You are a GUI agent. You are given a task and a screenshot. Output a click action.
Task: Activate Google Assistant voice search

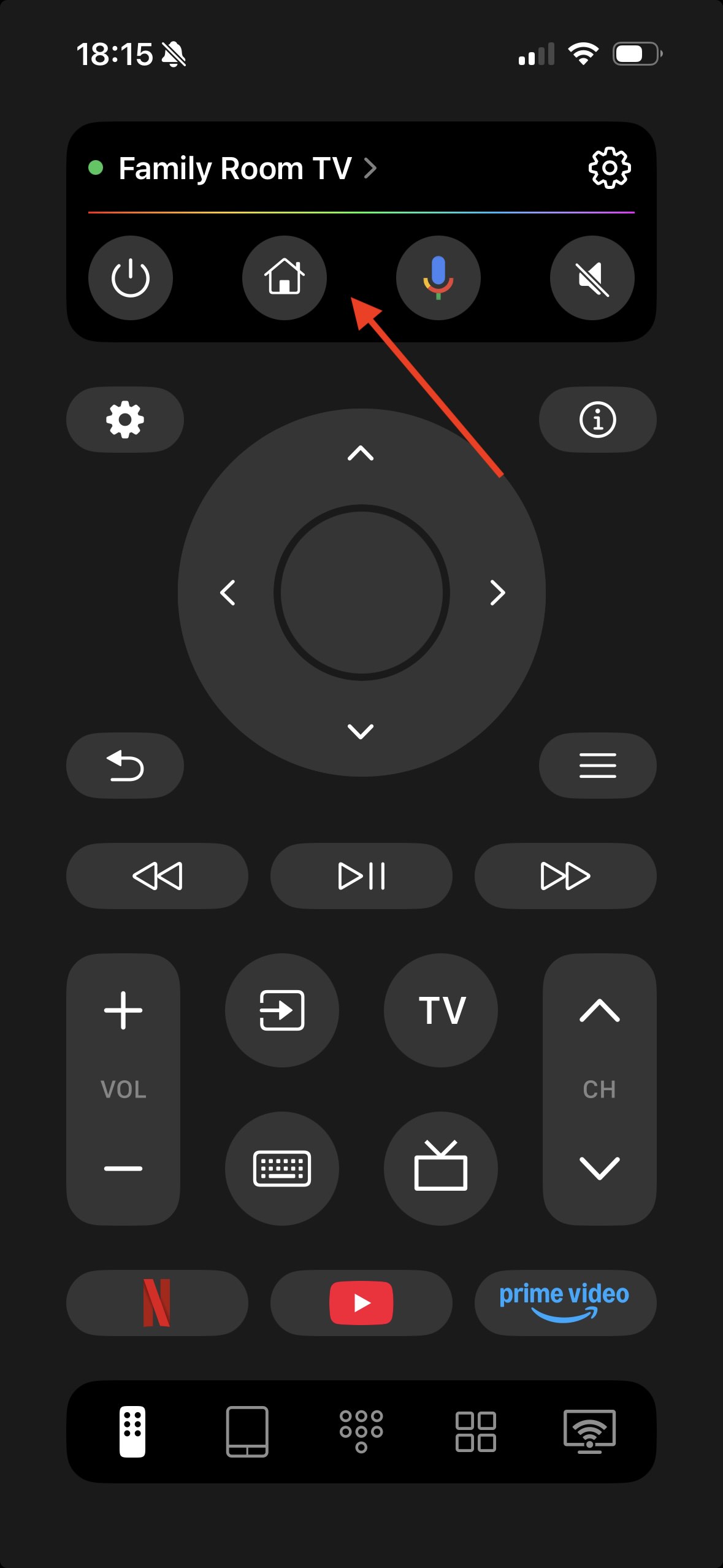[x=438, y=278]
